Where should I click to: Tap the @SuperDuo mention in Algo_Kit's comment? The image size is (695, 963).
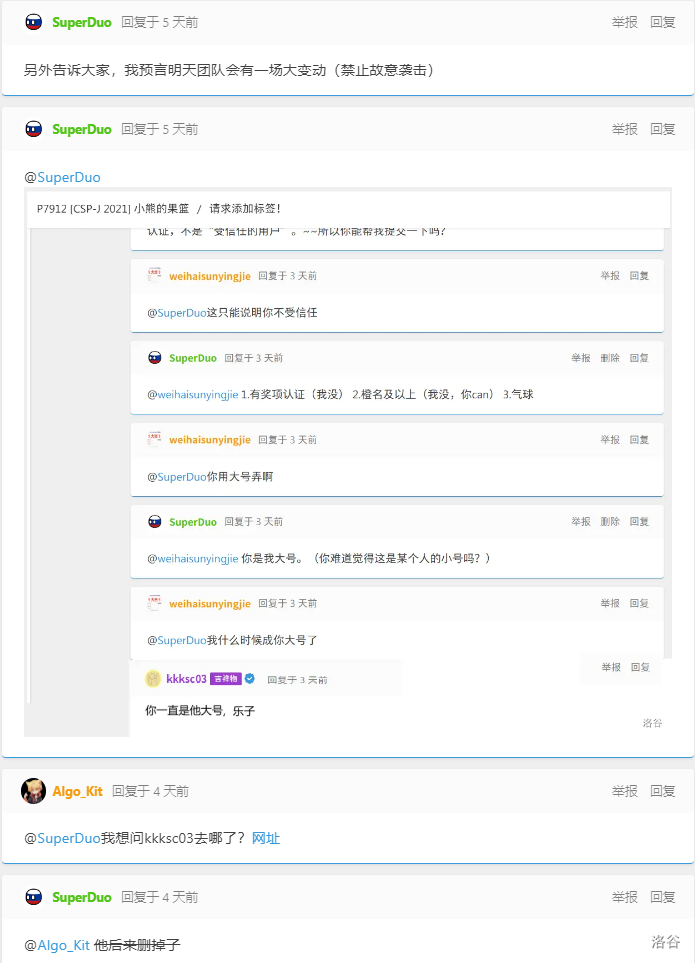coord(62,838)
